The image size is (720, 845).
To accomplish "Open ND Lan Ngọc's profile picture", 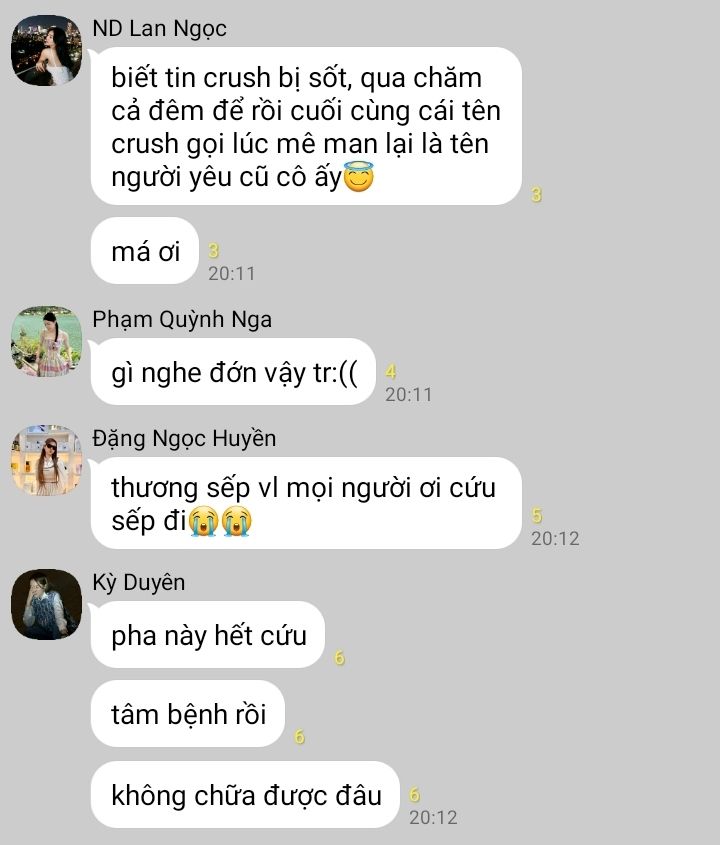I will tap(46, 50).
